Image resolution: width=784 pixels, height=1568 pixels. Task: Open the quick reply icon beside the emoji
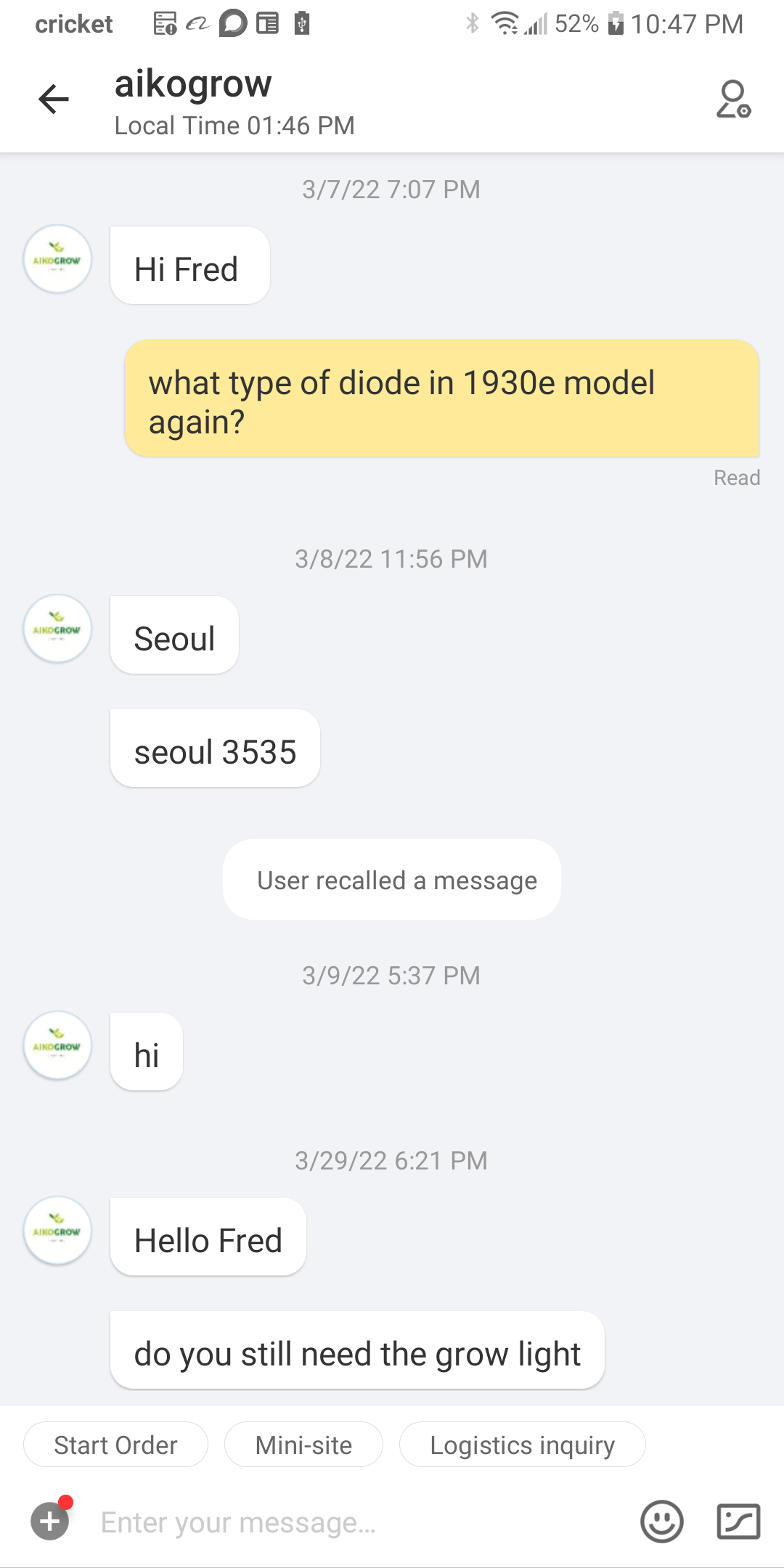click(738, 1522)
